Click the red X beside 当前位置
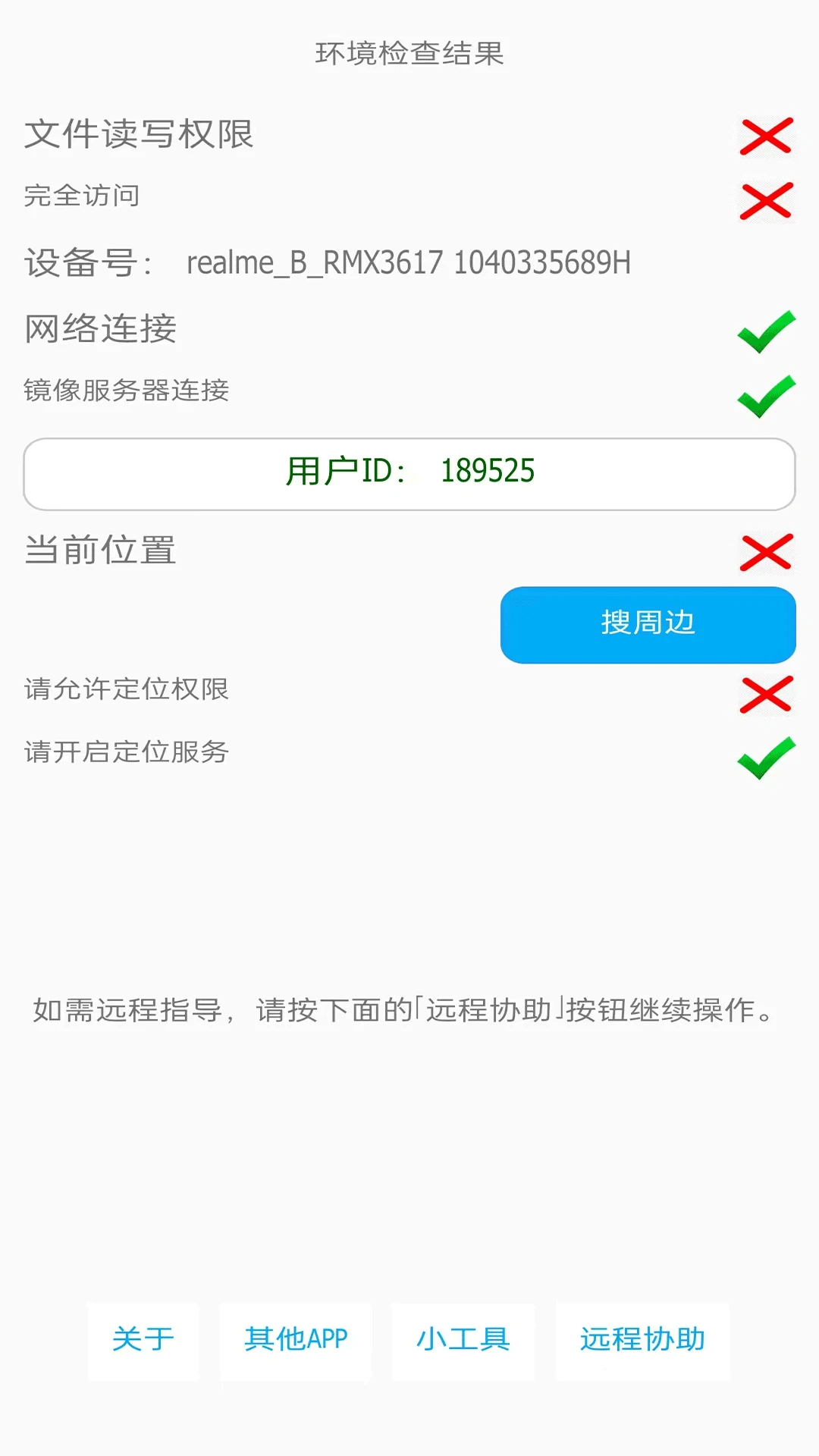 tap(766, 554)
